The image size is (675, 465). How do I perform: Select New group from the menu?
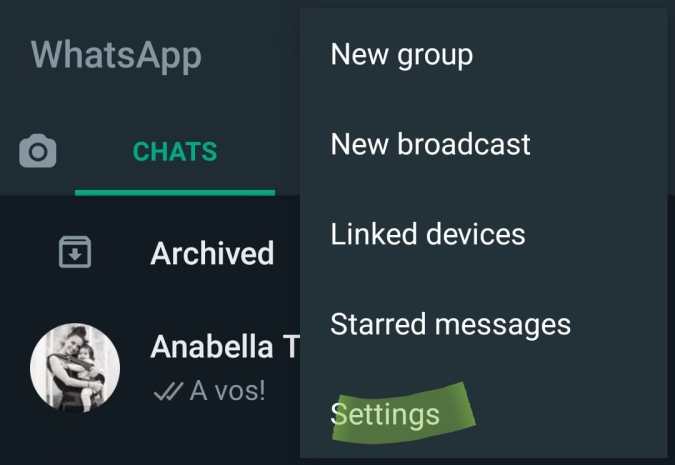(401, 54)
